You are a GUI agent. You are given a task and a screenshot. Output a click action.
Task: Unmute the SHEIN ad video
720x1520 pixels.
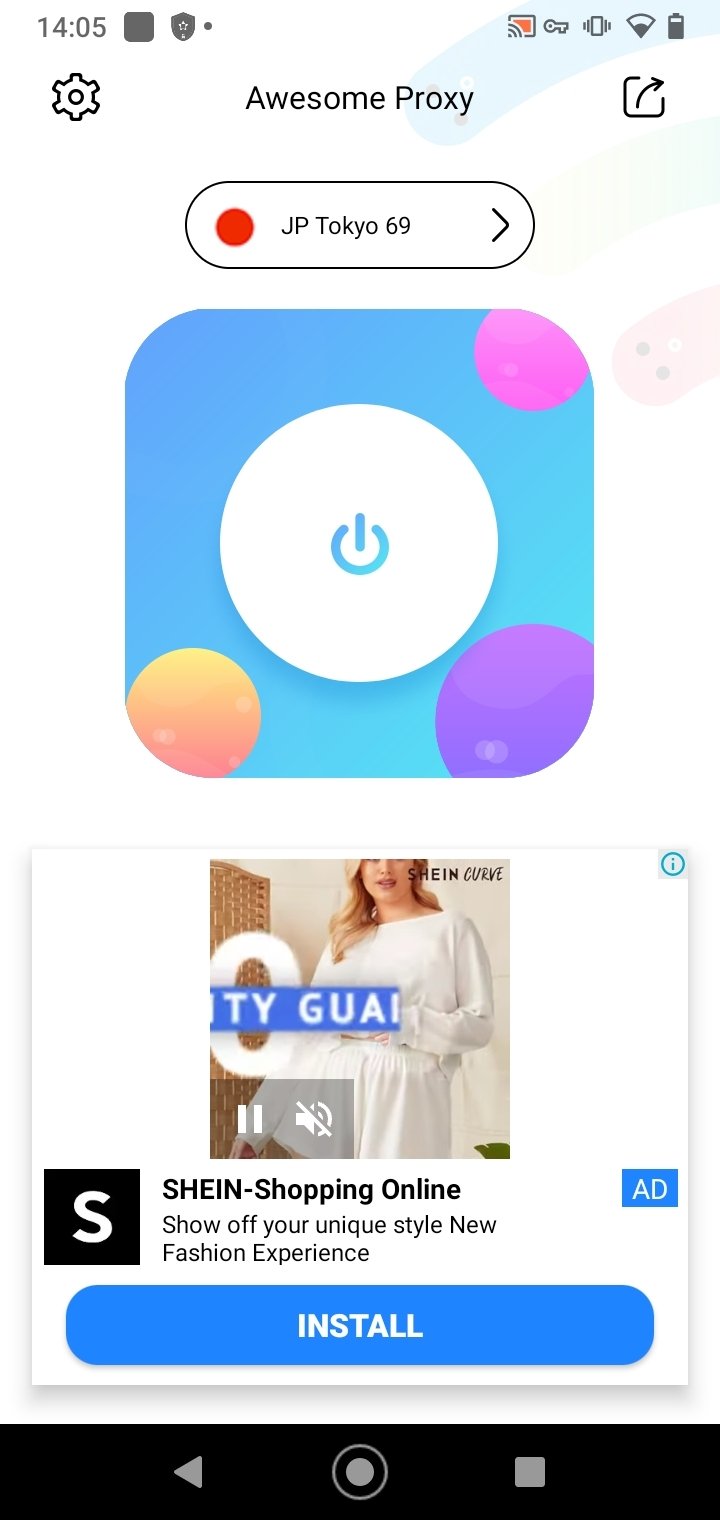click(314, 1119)
